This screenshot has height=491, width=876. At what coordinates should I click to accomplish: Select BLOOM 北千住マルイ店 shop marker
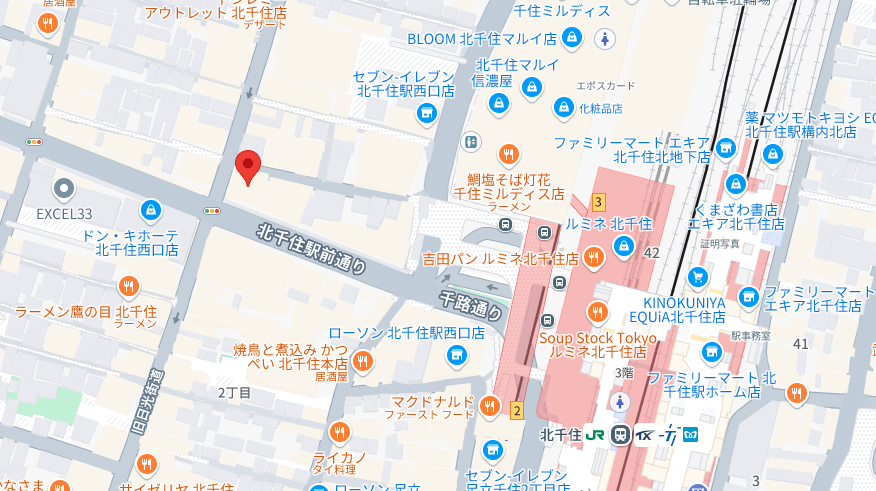click(570, 39)
